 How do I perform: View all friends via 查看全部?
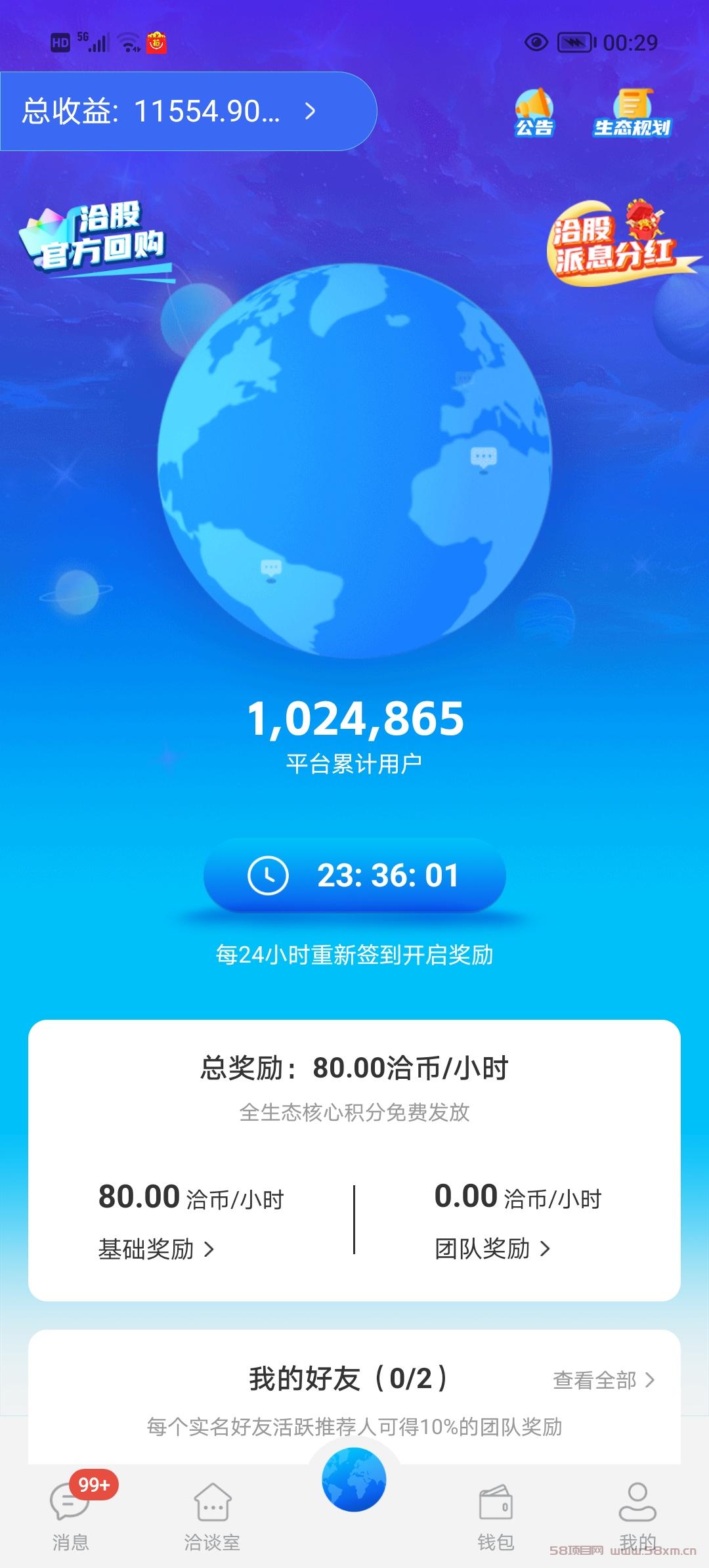604,1380
